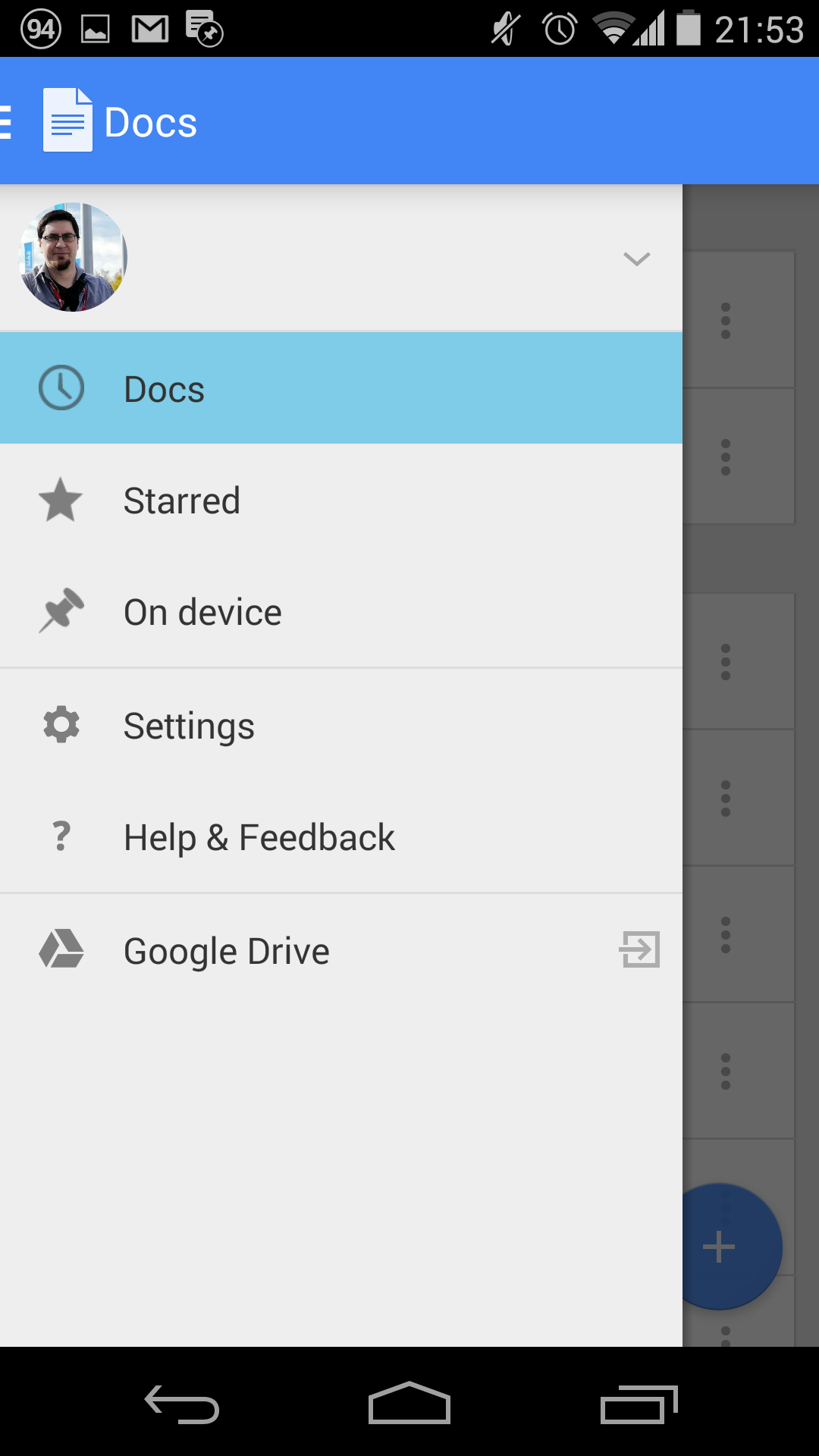Screen dimensions: 819x1456
Task: Close the drawer via hamburger menu icon
Action: 8,122
